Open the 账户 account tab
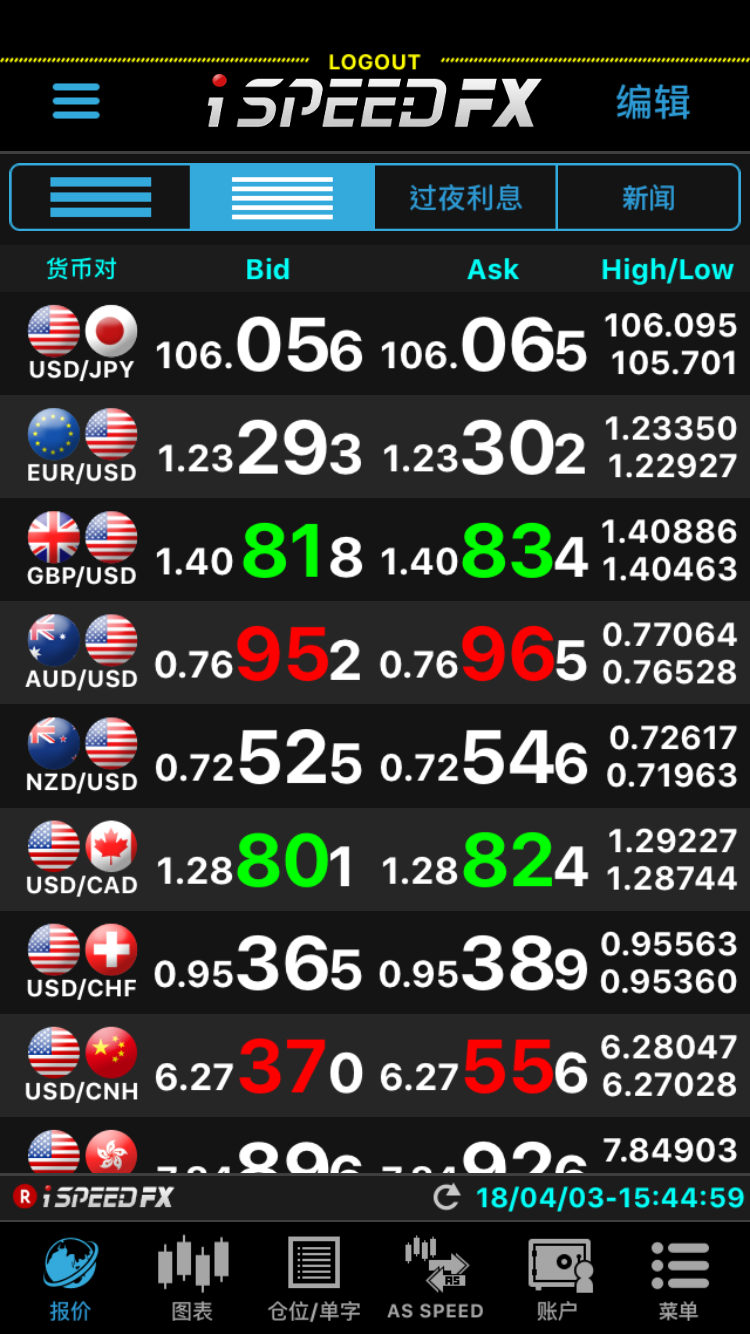Screen dimensions: 750x1334 (557, 1278)
